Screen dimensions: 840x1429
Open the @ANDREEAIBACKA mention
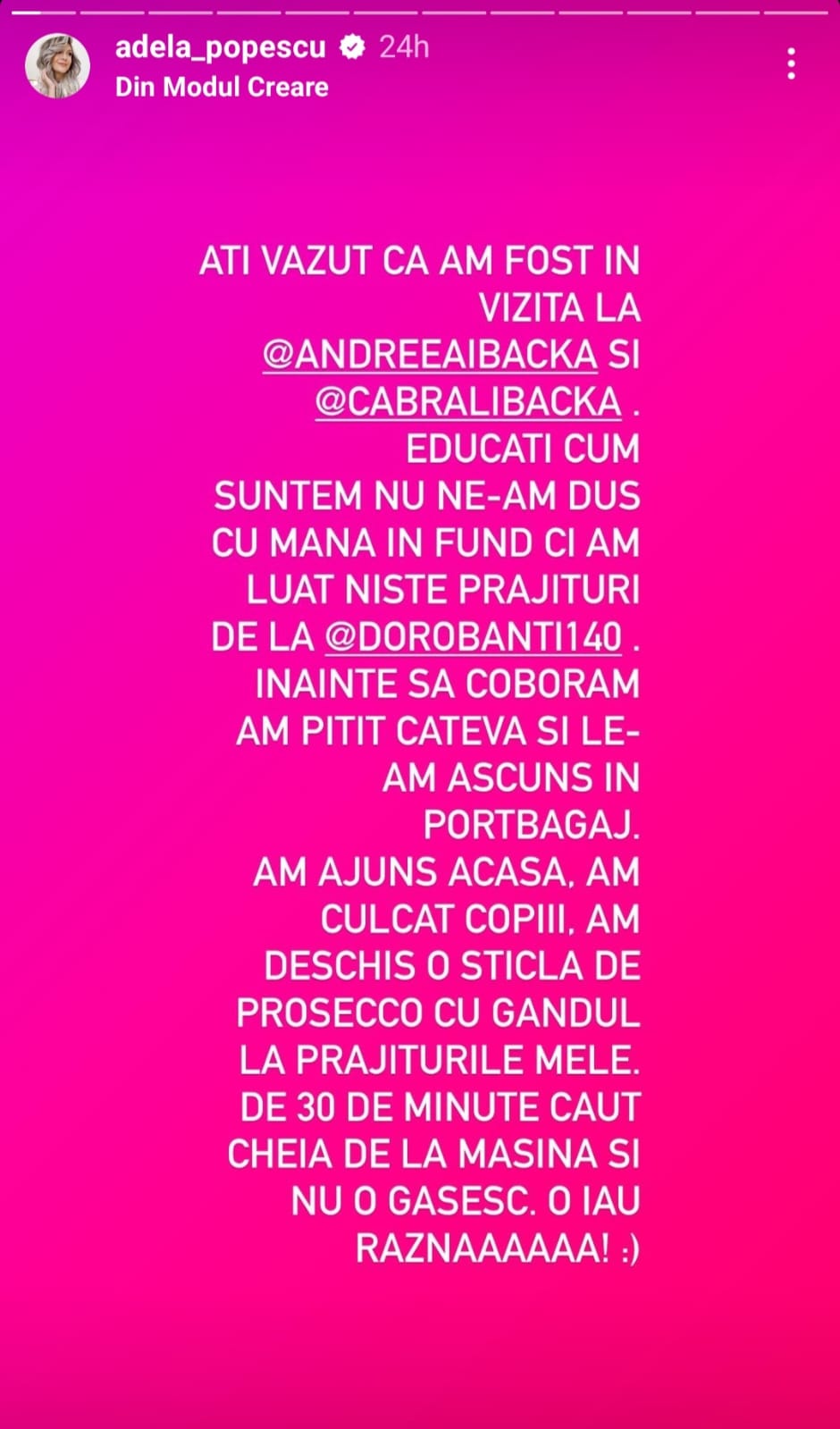click(x=430, y=355)
